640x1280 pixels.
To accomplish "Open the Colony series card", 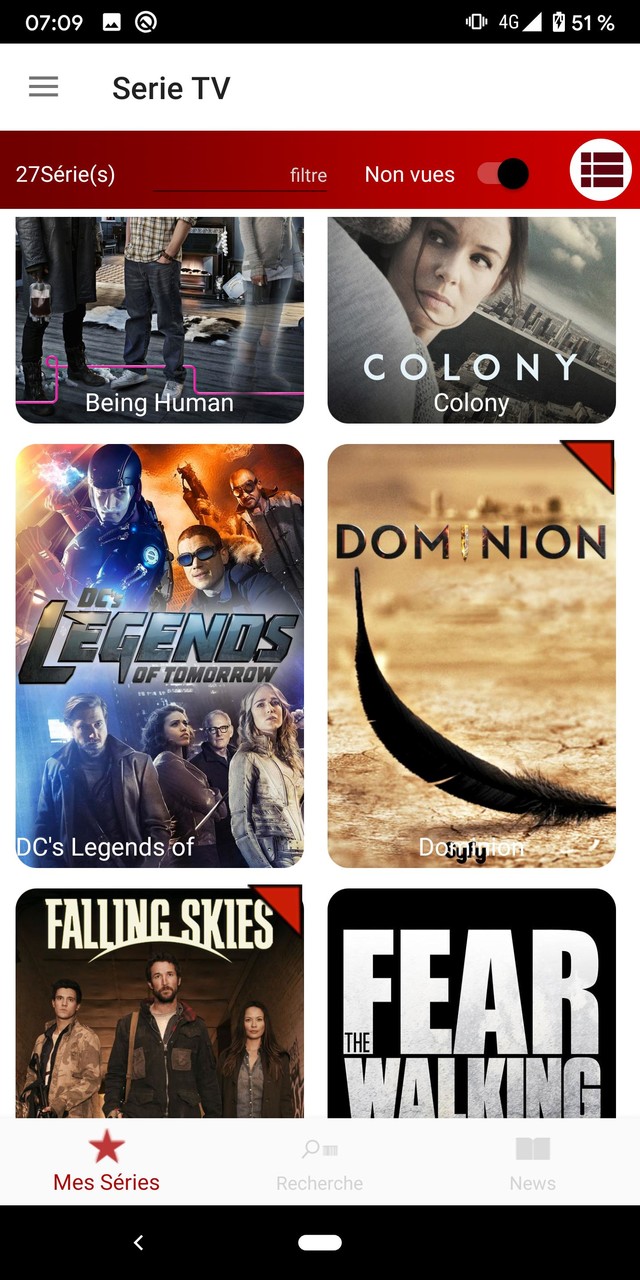I will 471,320.
